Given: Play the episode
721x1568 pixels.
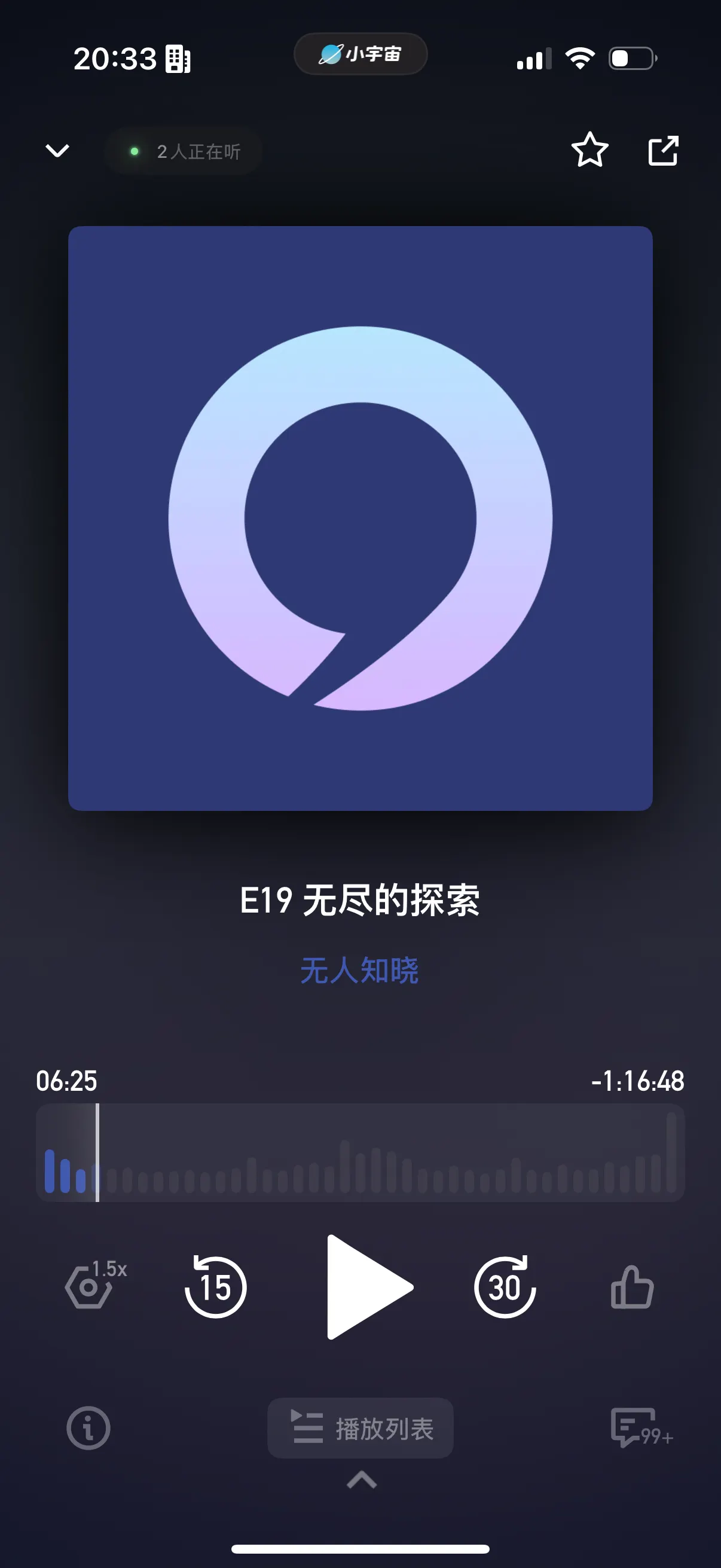Looking at the screenshot, I should 365,1287.
